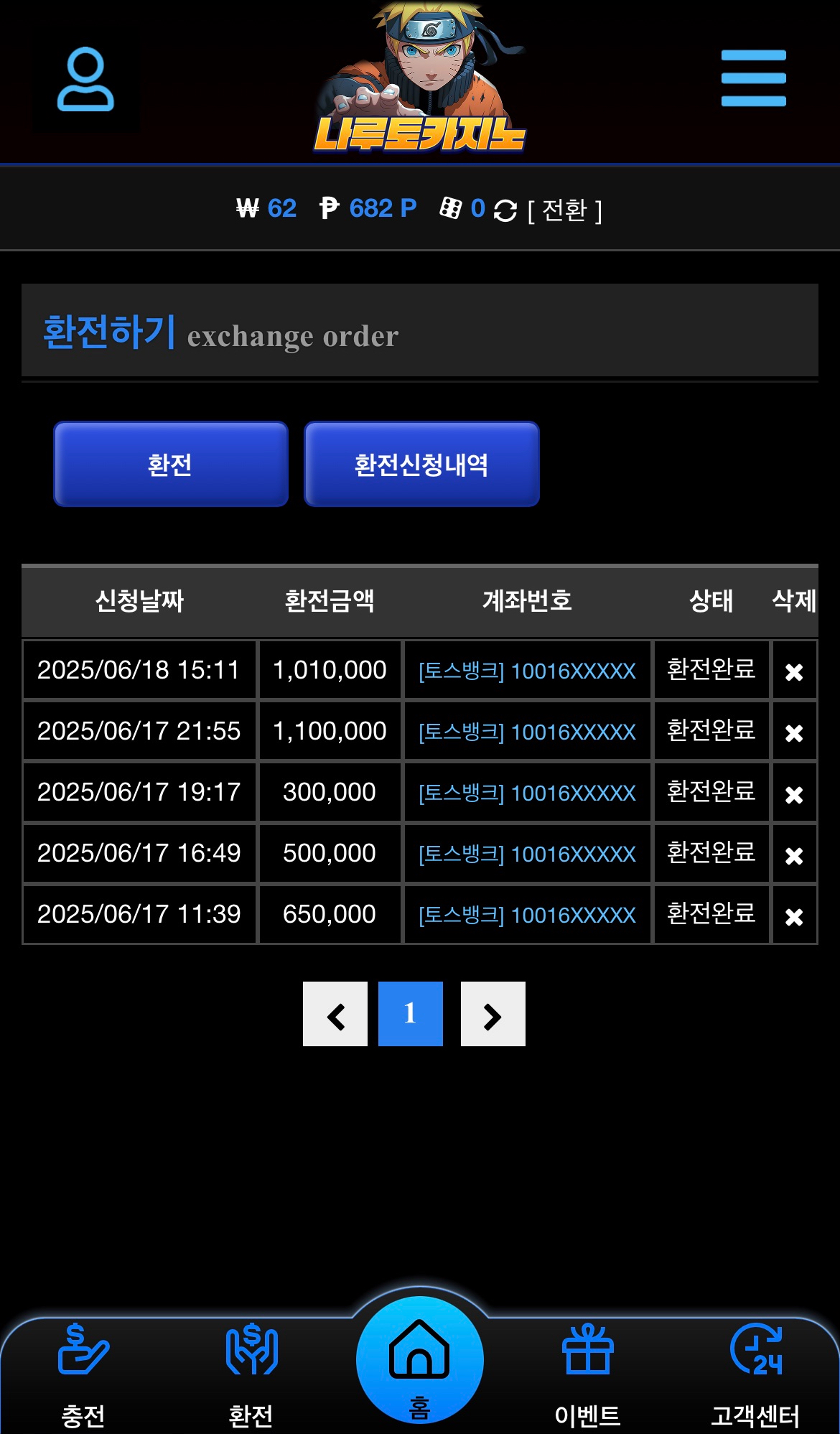Select page 1 in pagination
This screenshot has height=1434, width=840.
coord(411,1015)
